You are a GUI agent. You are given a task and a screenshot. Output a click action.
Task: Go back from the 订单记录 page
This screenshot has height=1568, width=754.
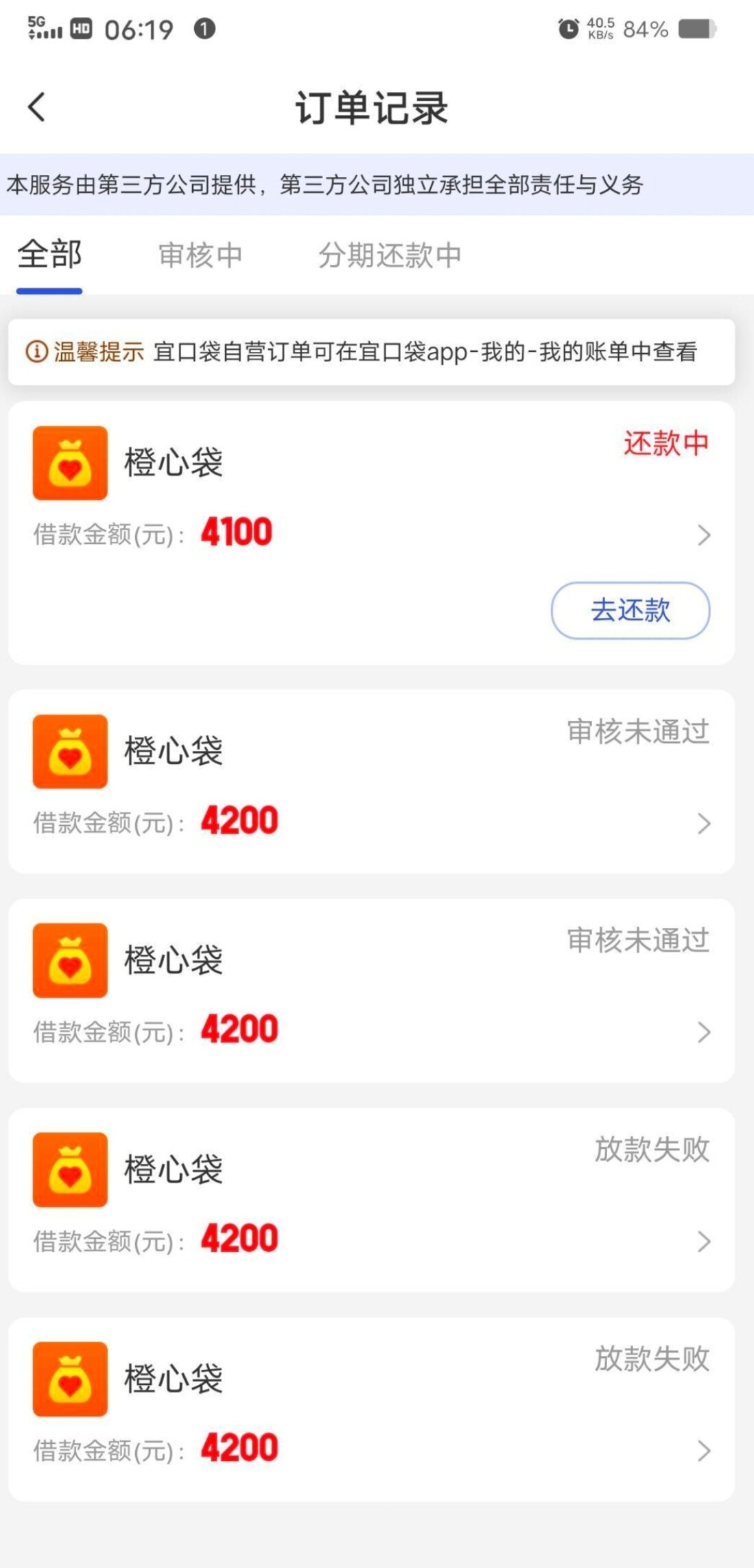pos(37,108)
